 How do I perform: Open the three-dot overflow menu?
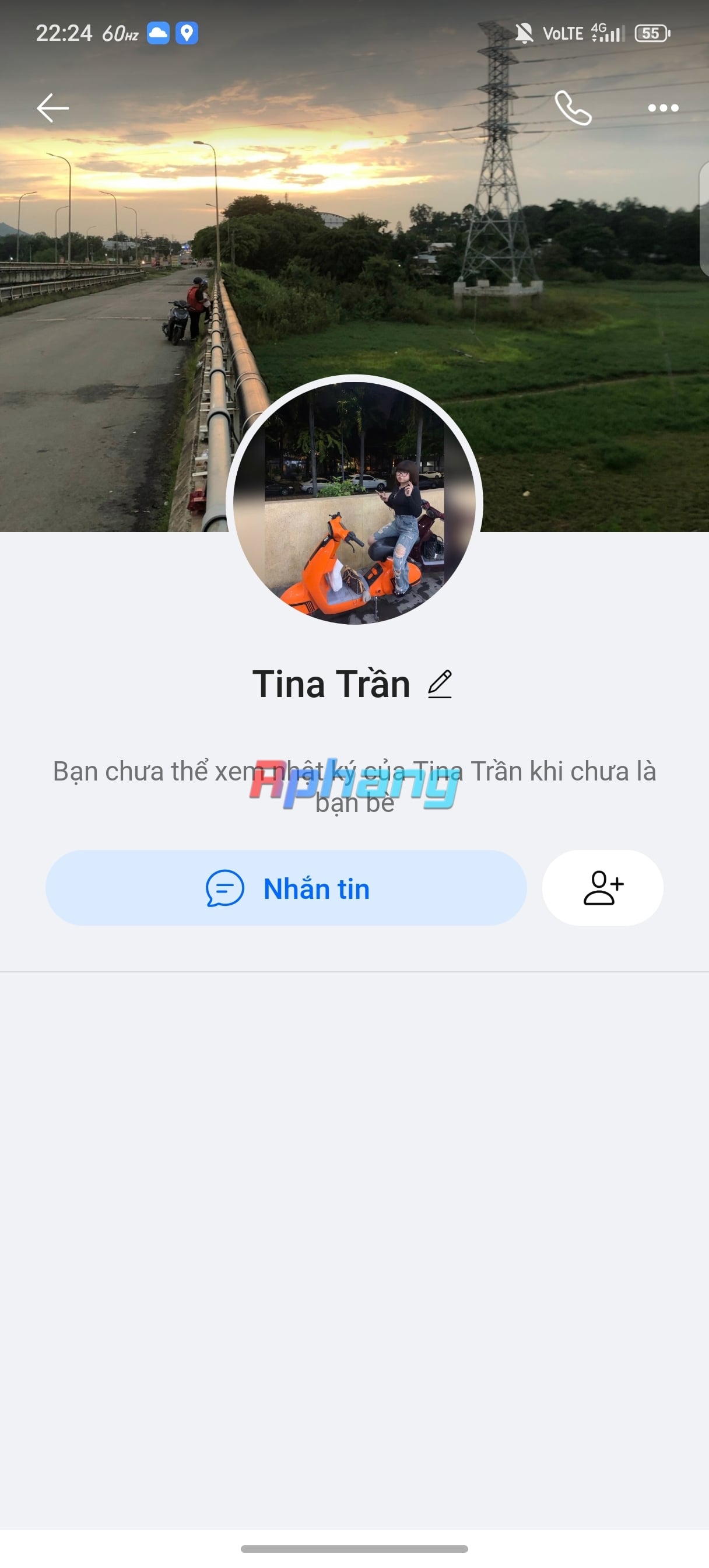pyautogui.click(x=663, y=108)
